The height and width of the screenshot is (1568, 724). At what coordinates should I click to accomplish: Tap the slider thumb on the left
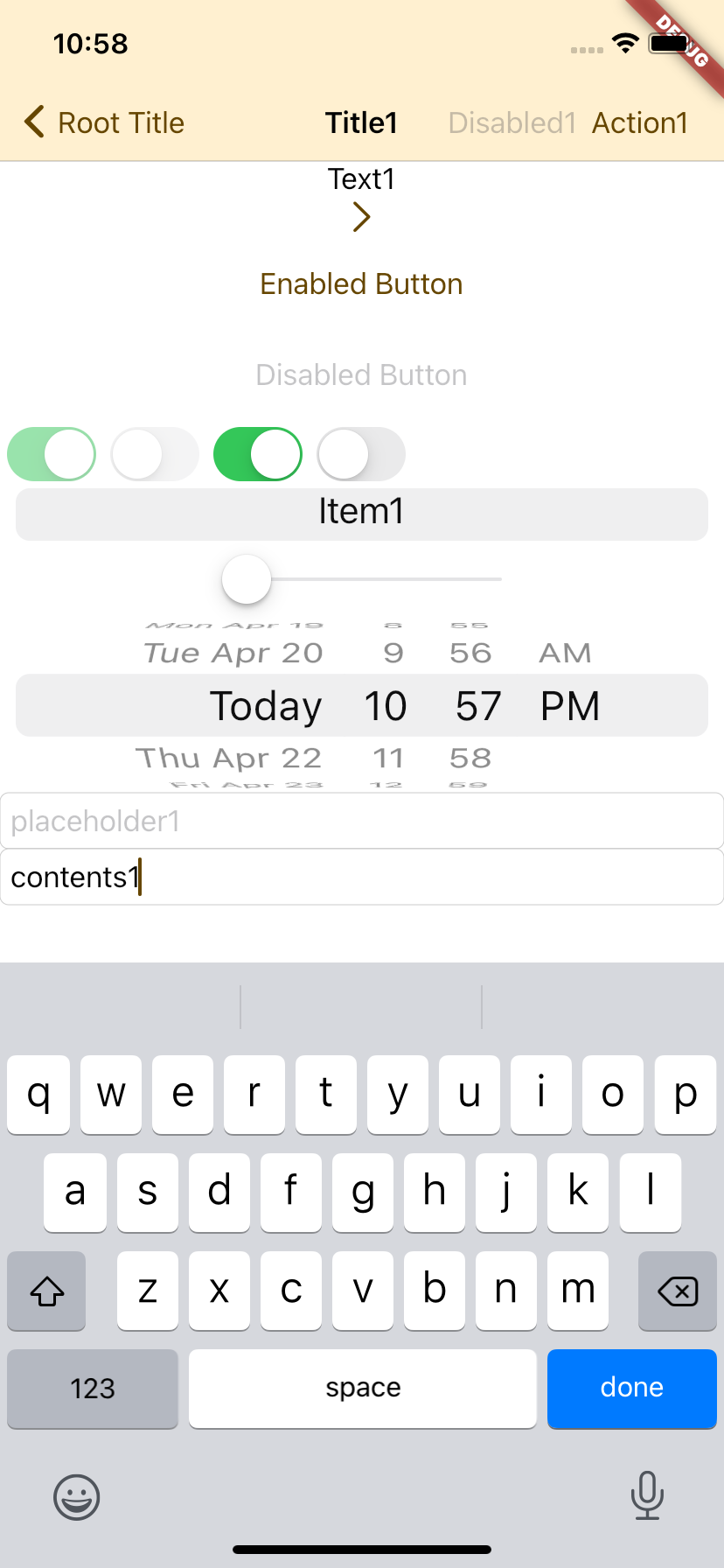coord(246,578)
